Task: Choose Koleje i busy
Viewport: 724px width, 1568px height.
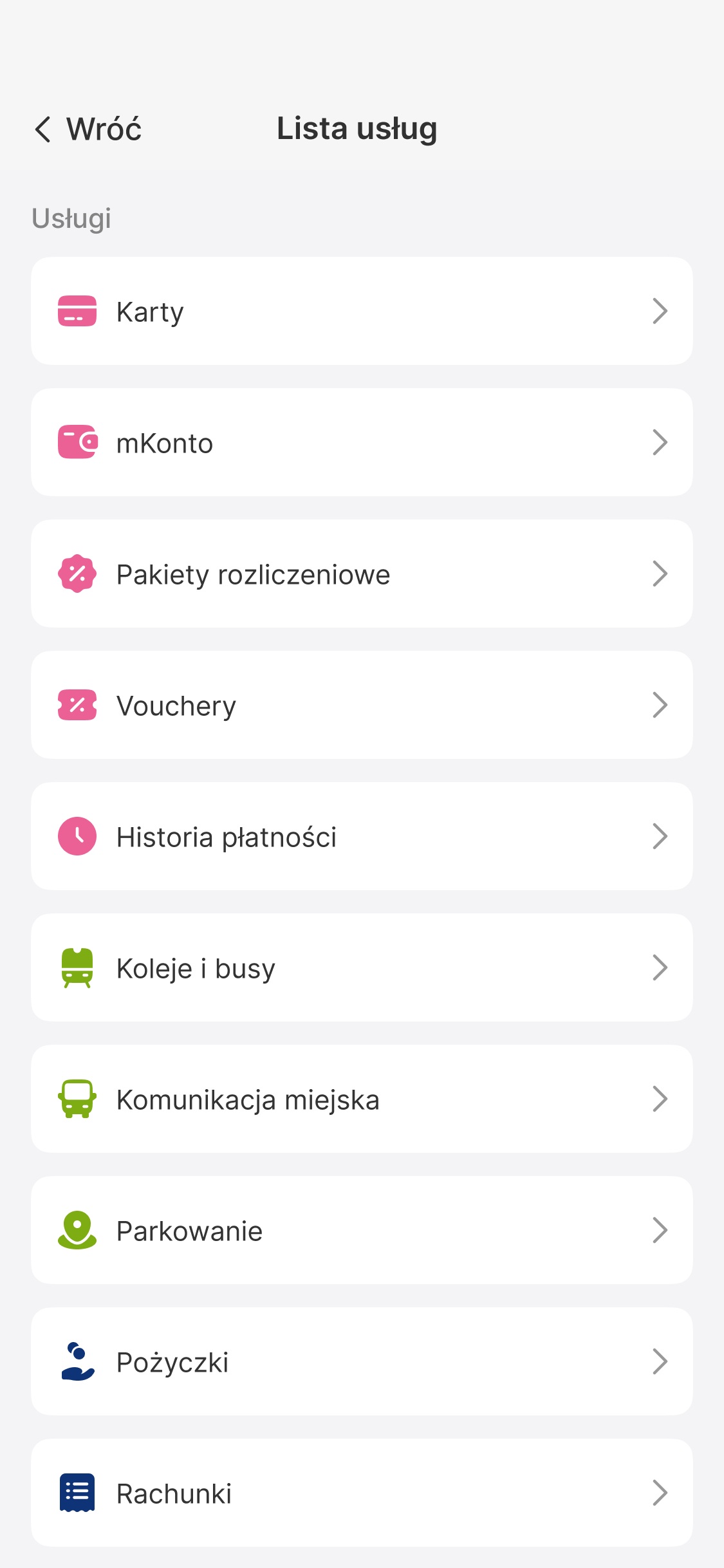Action: 362,968
